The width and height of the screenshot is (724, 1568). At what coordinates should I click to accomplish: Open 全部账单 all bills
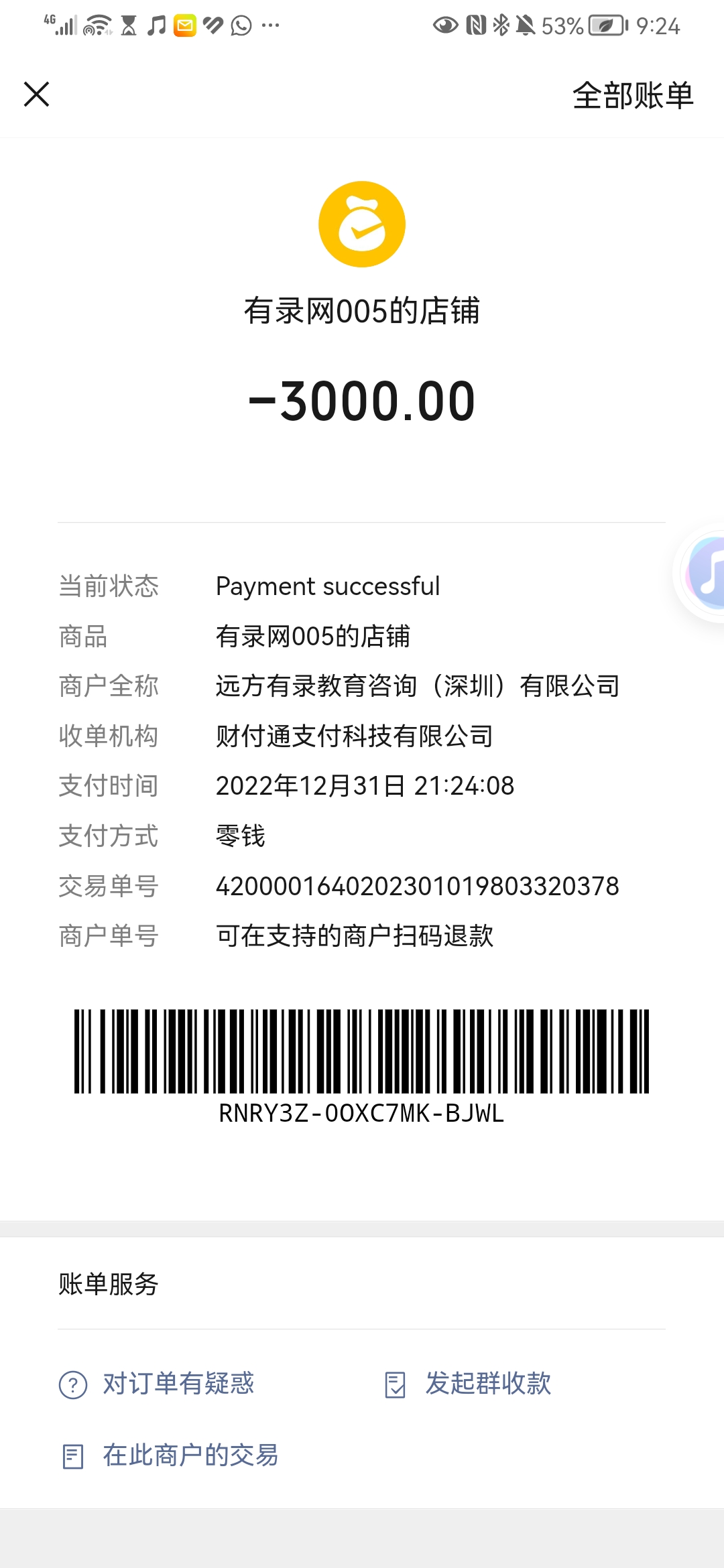[x=632, y=95]
